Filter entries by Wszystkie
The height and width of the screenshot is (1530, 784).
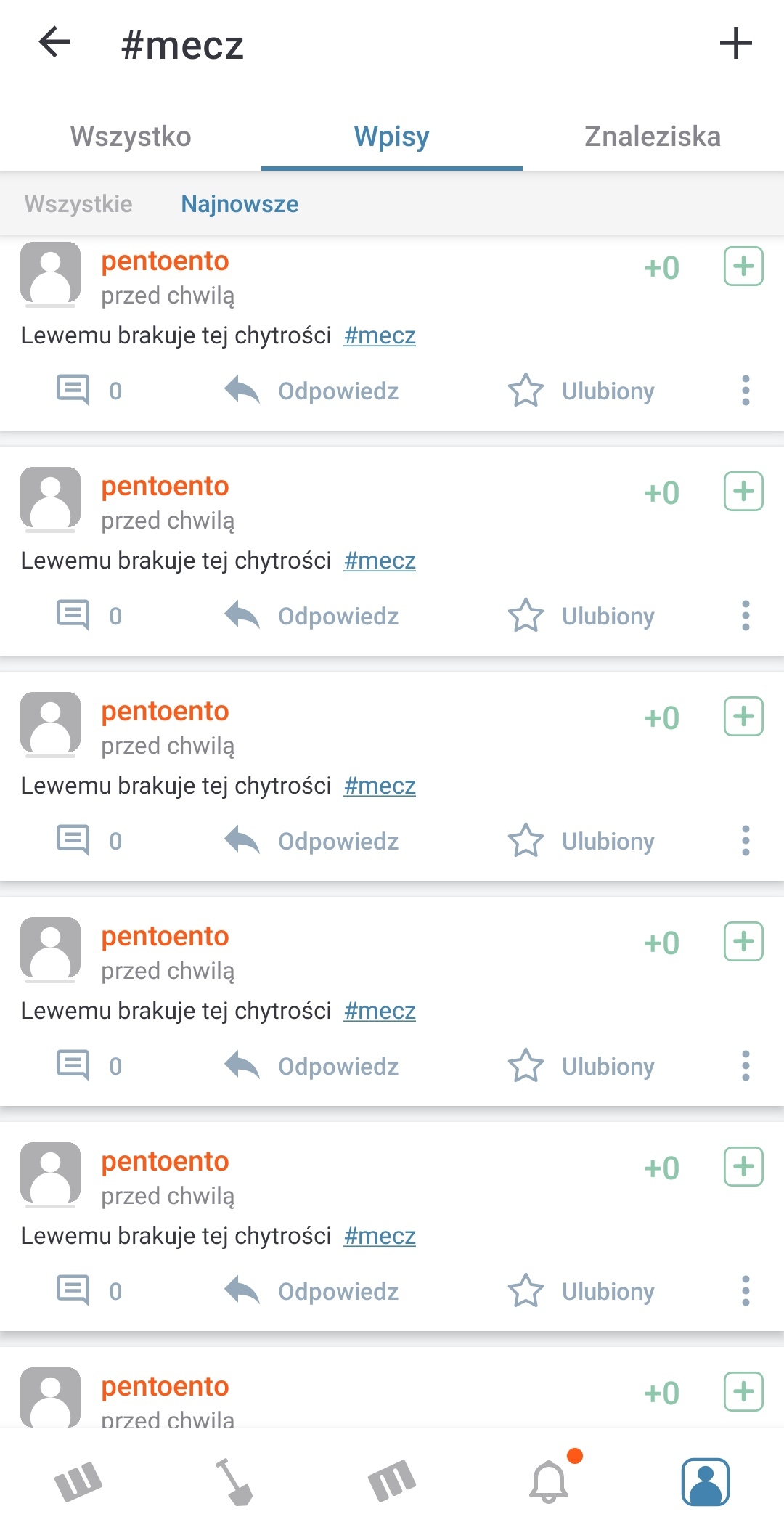pyautogui.click(x=78, y=204)
